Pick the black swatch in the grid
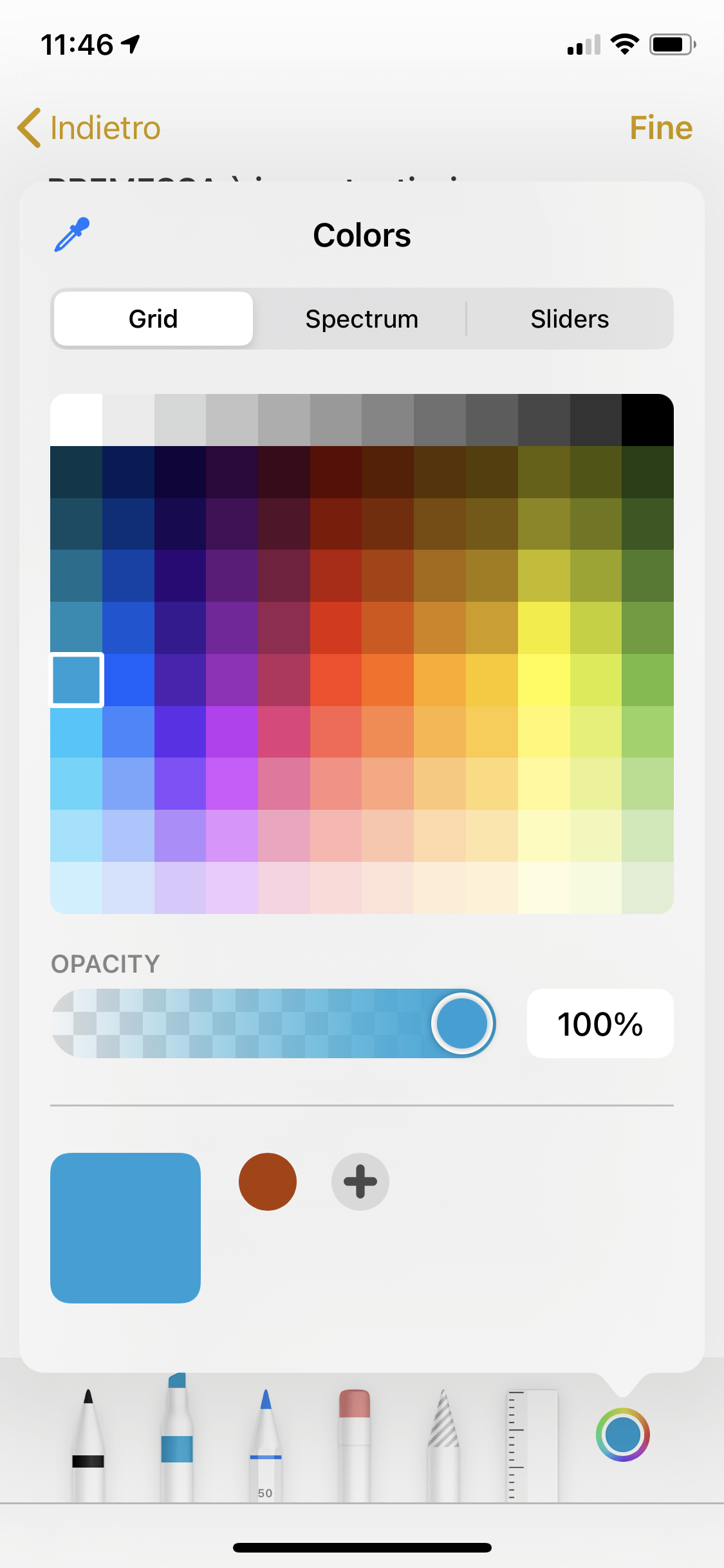The height and width of the screenshot is (1568, 724). [x=647, y=420]
